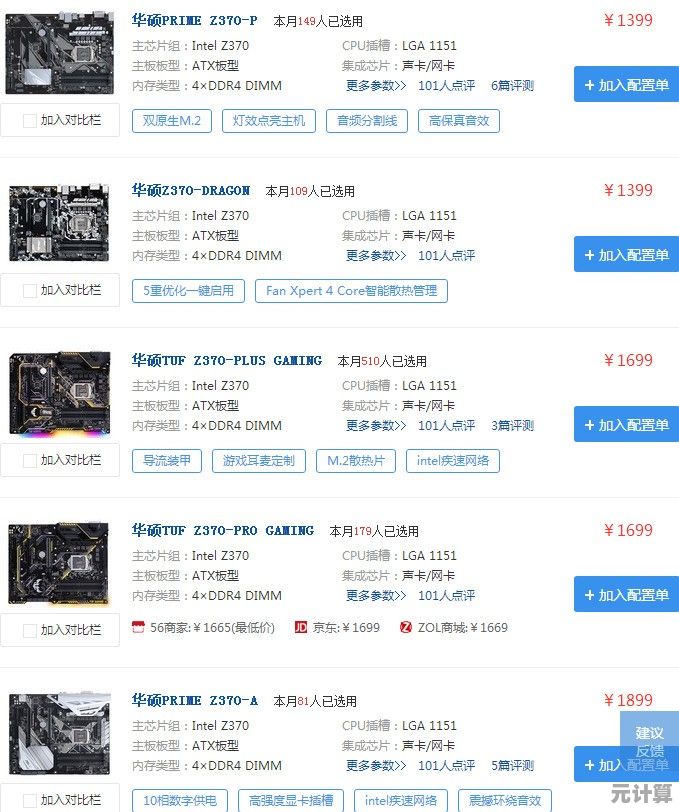This screenshot has height=812, width=679.
Task: Open 更多参数 for 华硕PRIME Z370-P
Action: [376, 86]
